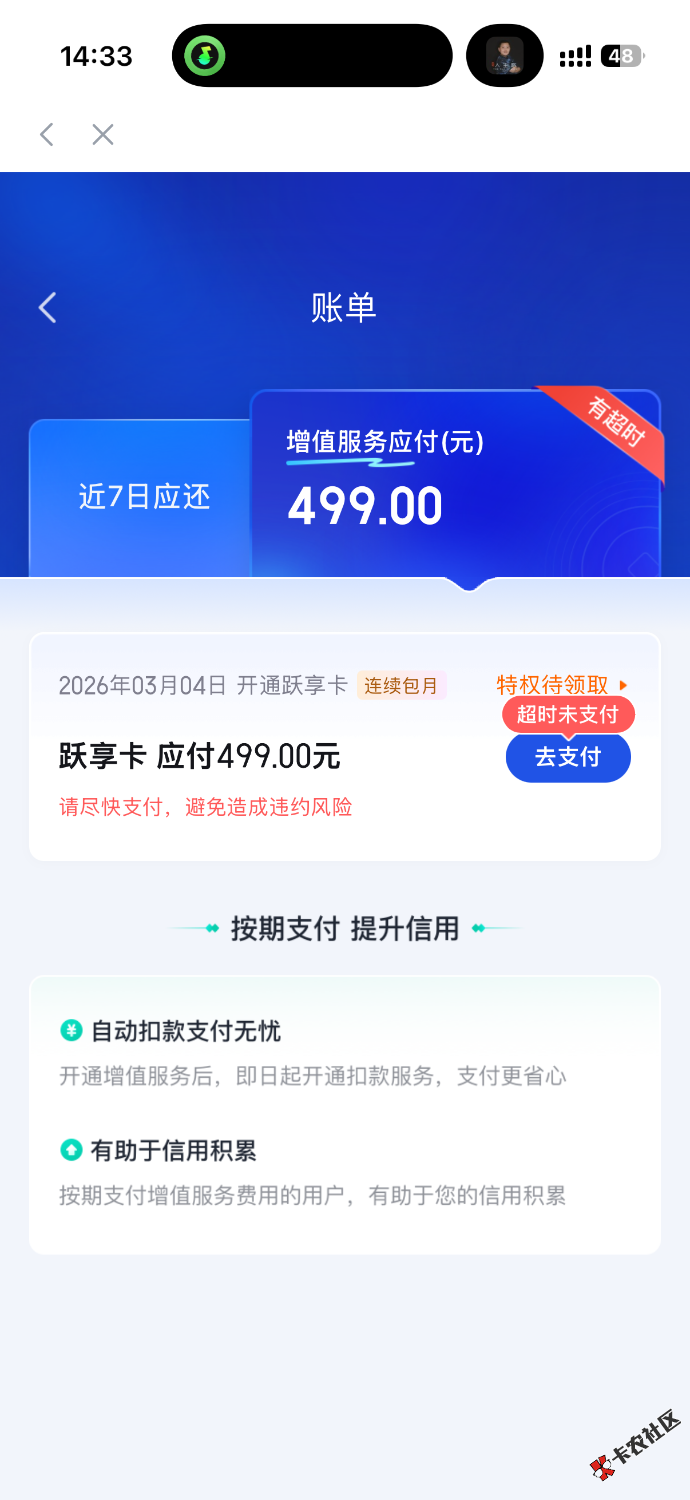Tap the back arrow beside 账单

[x=47, y=308]
